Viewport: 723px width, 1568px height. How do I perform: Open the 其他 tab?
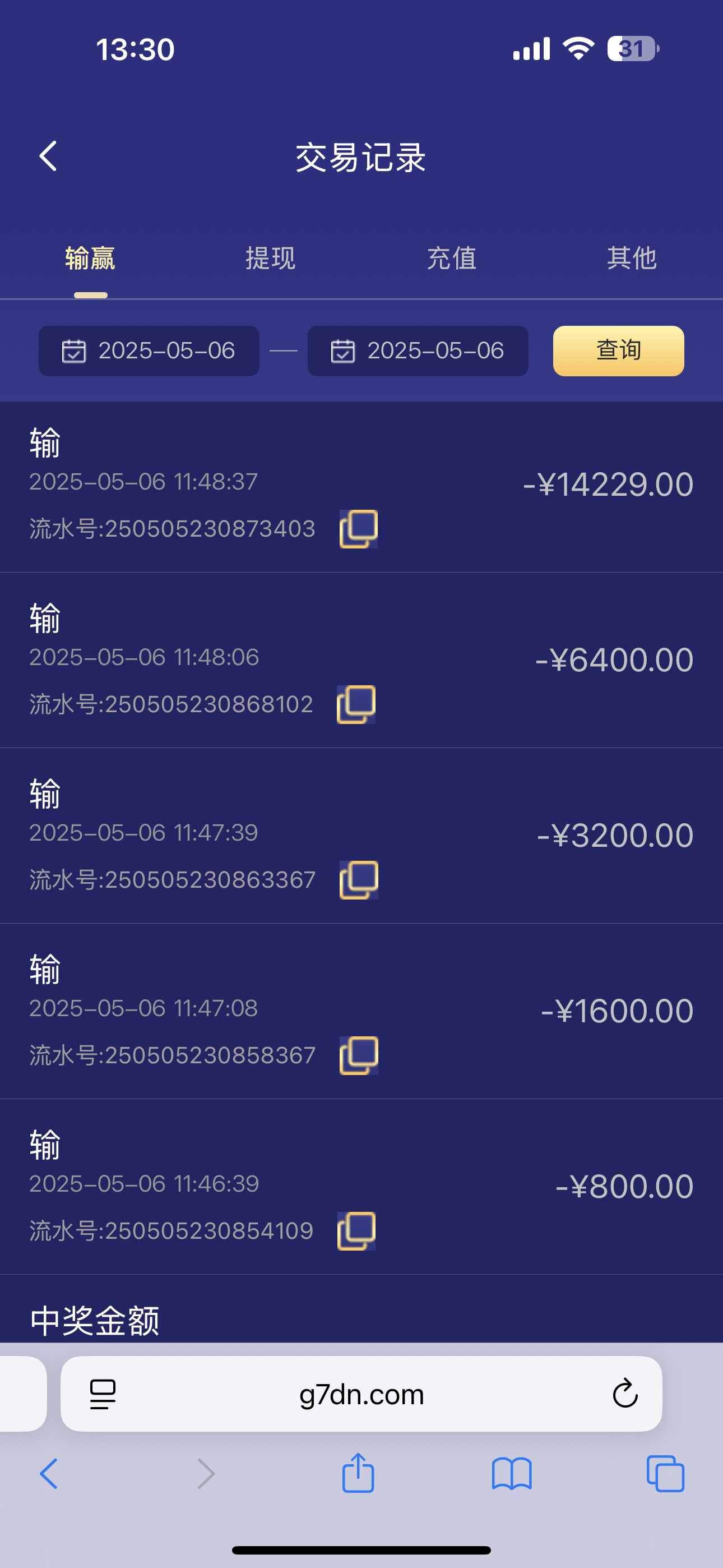631,259
